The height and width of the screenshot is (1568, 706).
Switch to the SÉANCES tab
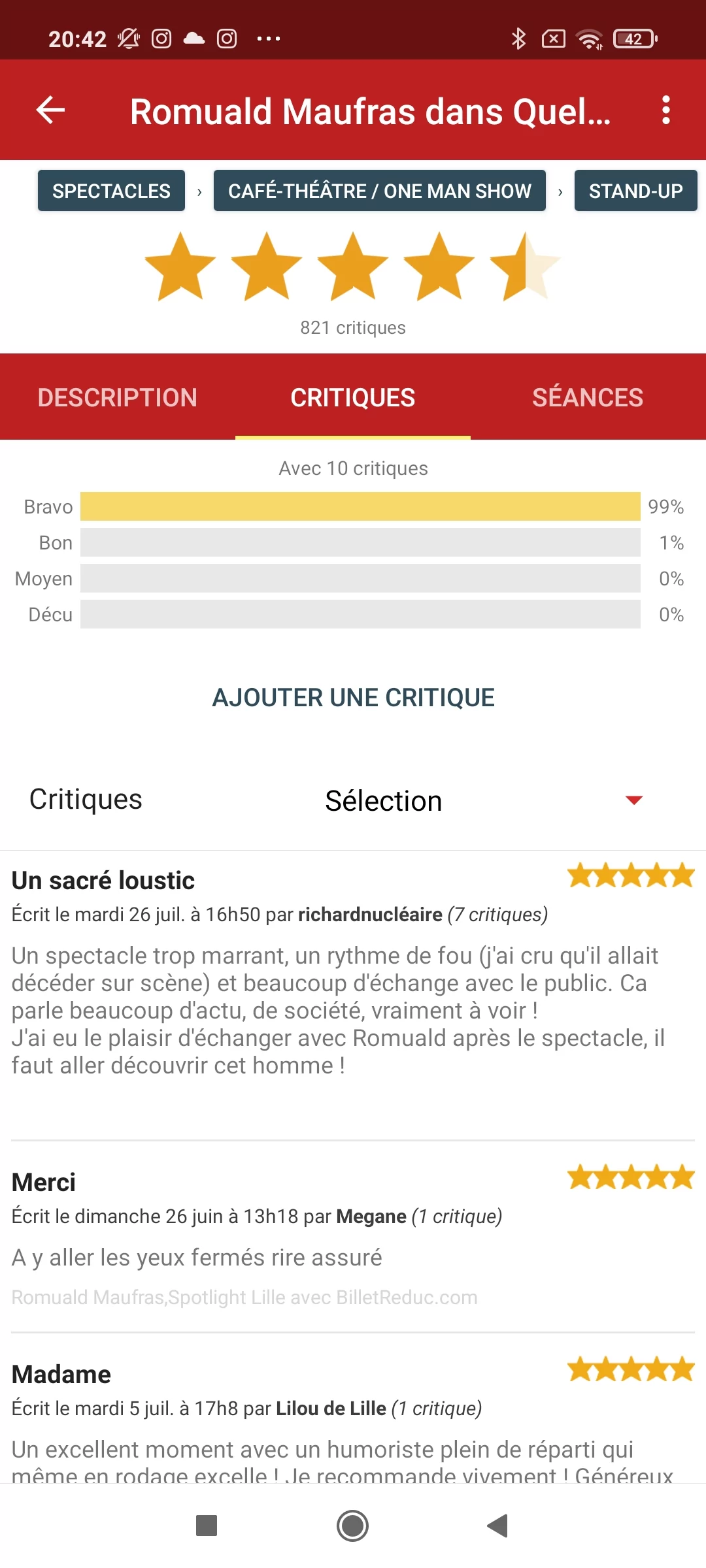click(588, 397)
